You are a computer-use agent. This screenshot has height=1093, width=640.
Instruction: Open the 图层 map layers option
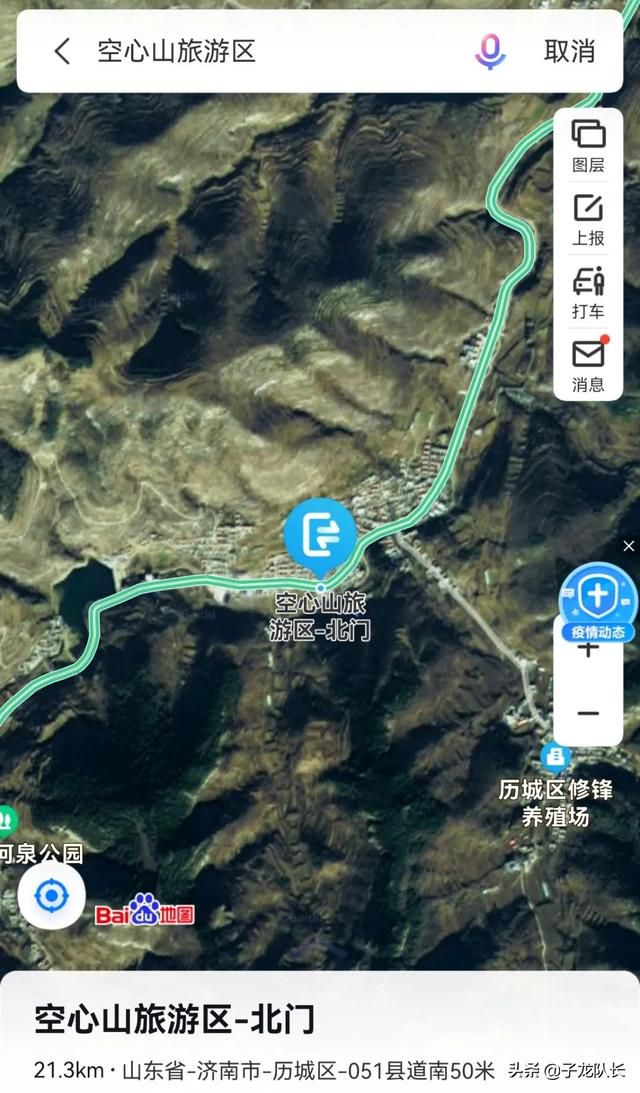click(x=588, y=146)
